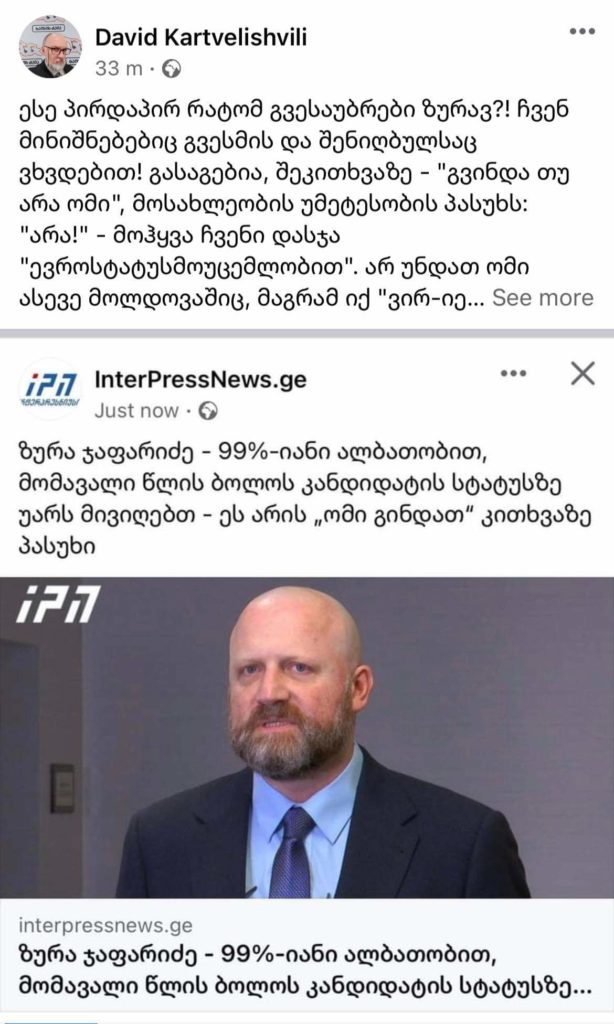This screenshot has height=1024, width=614.
Task: Open InterPressNews.ge page name
Action: [200, 379]
